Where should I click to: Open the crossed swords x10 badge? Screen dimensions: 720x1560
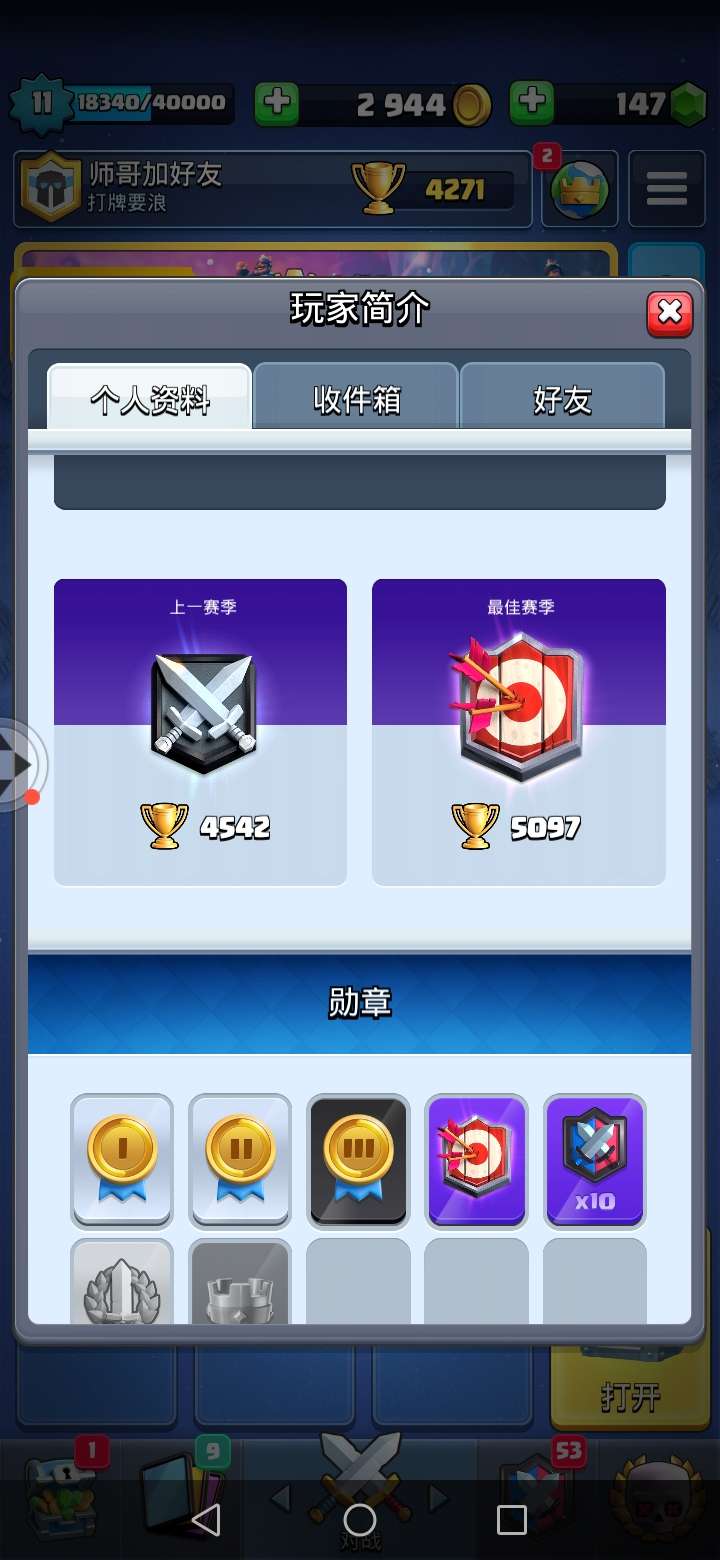click(594, 1161)
